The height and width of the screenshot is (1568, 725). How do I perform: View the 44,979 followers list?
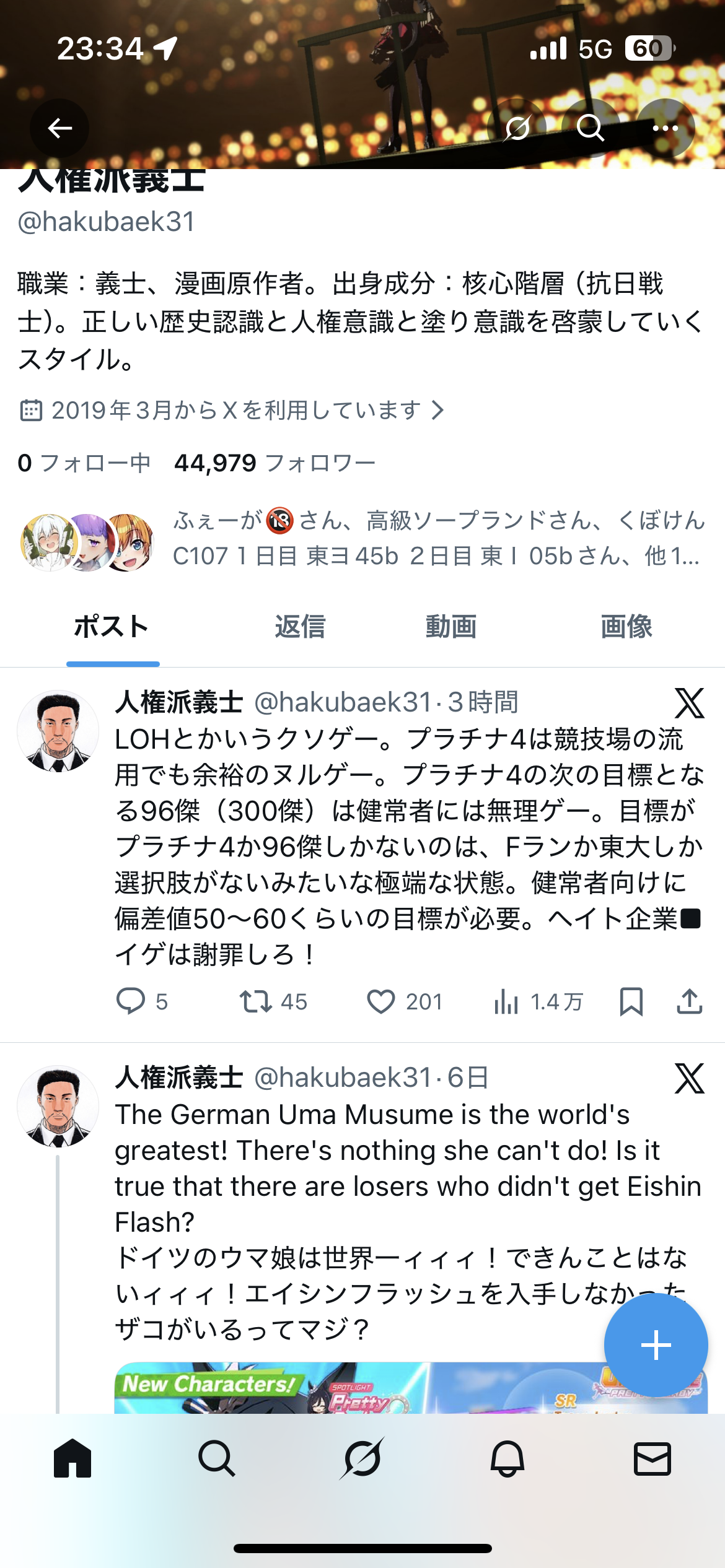click(x=275, y=463)
